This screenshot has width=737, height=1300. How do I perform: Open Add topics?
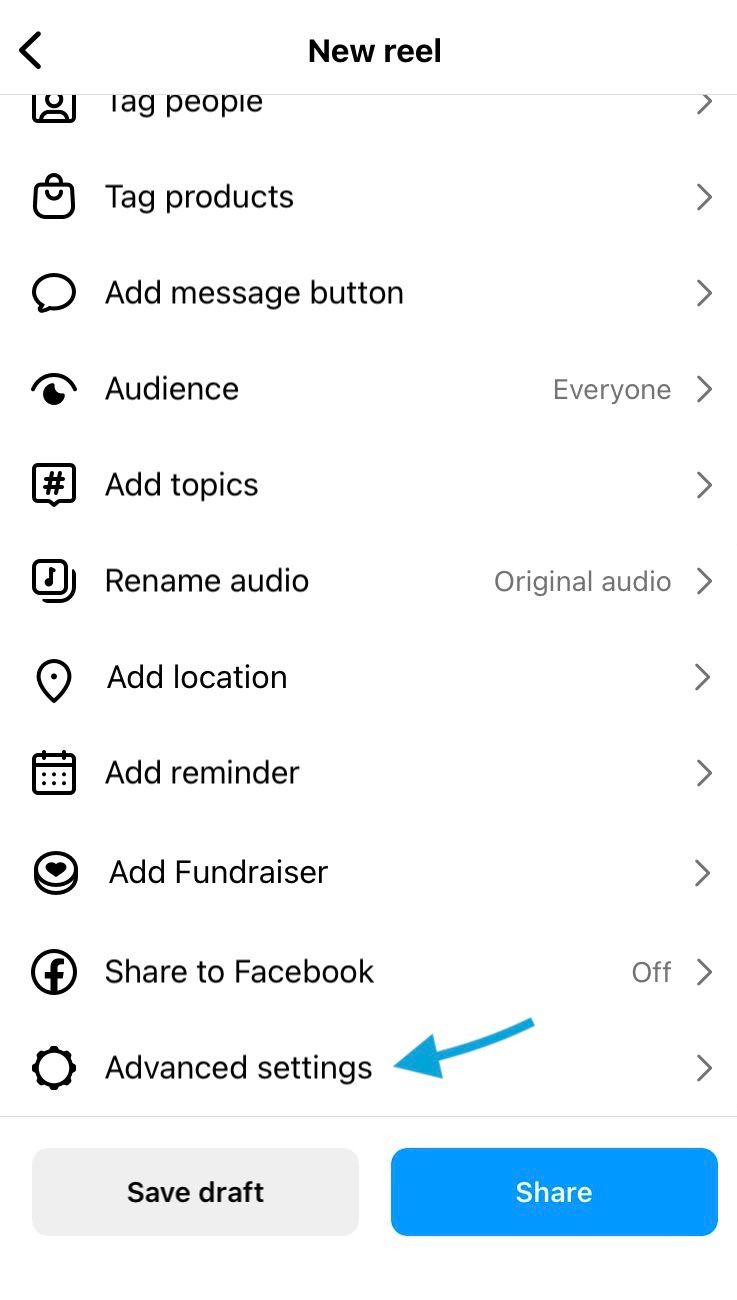coord(368,485)
